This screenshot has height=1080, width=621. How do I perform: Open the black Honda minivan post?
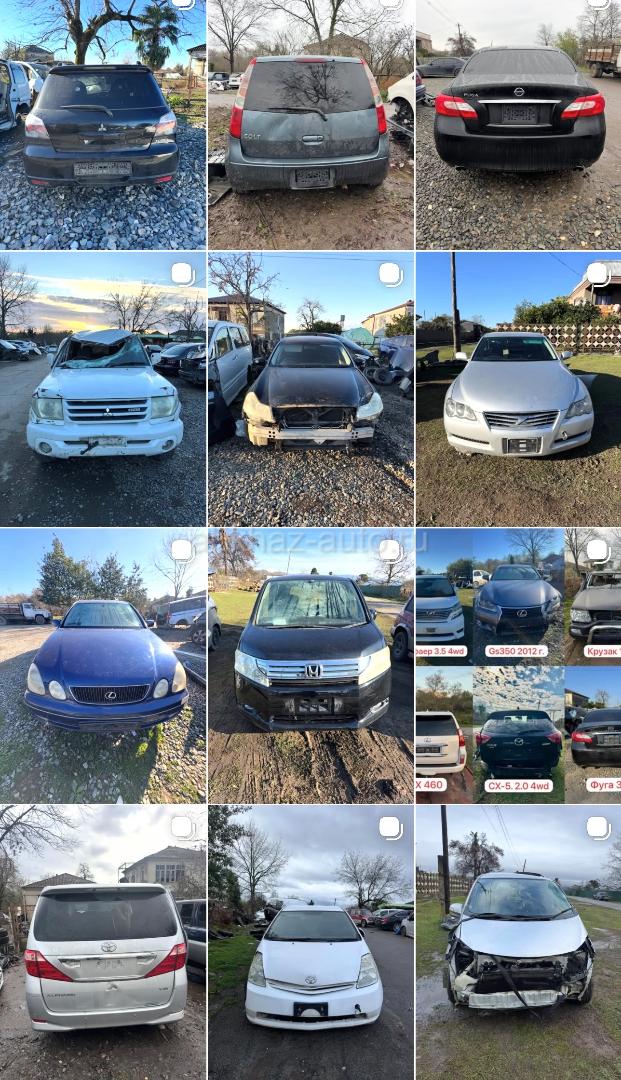pyautogui.click(x=310, y=667)
